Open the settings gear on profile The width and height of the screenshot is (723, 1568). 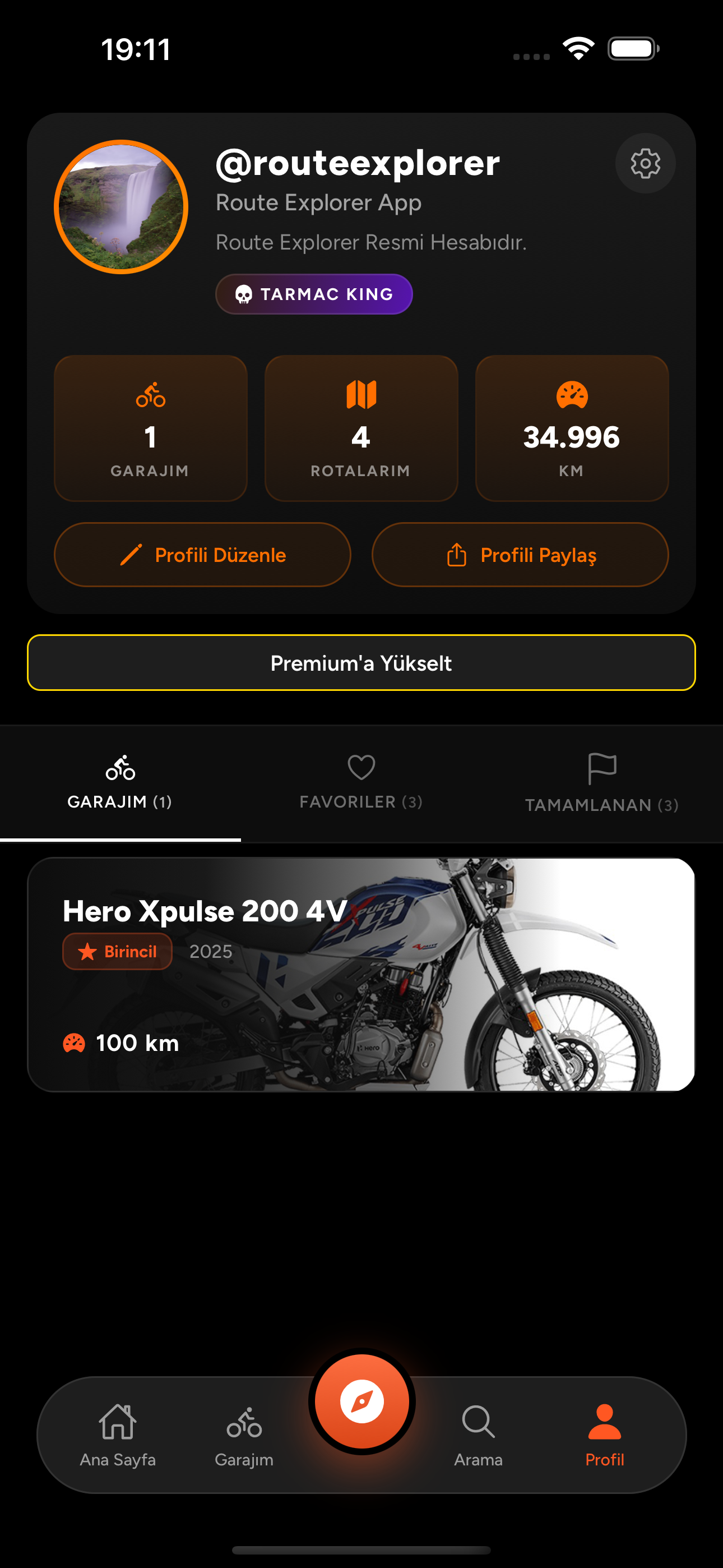pos(645,163)
